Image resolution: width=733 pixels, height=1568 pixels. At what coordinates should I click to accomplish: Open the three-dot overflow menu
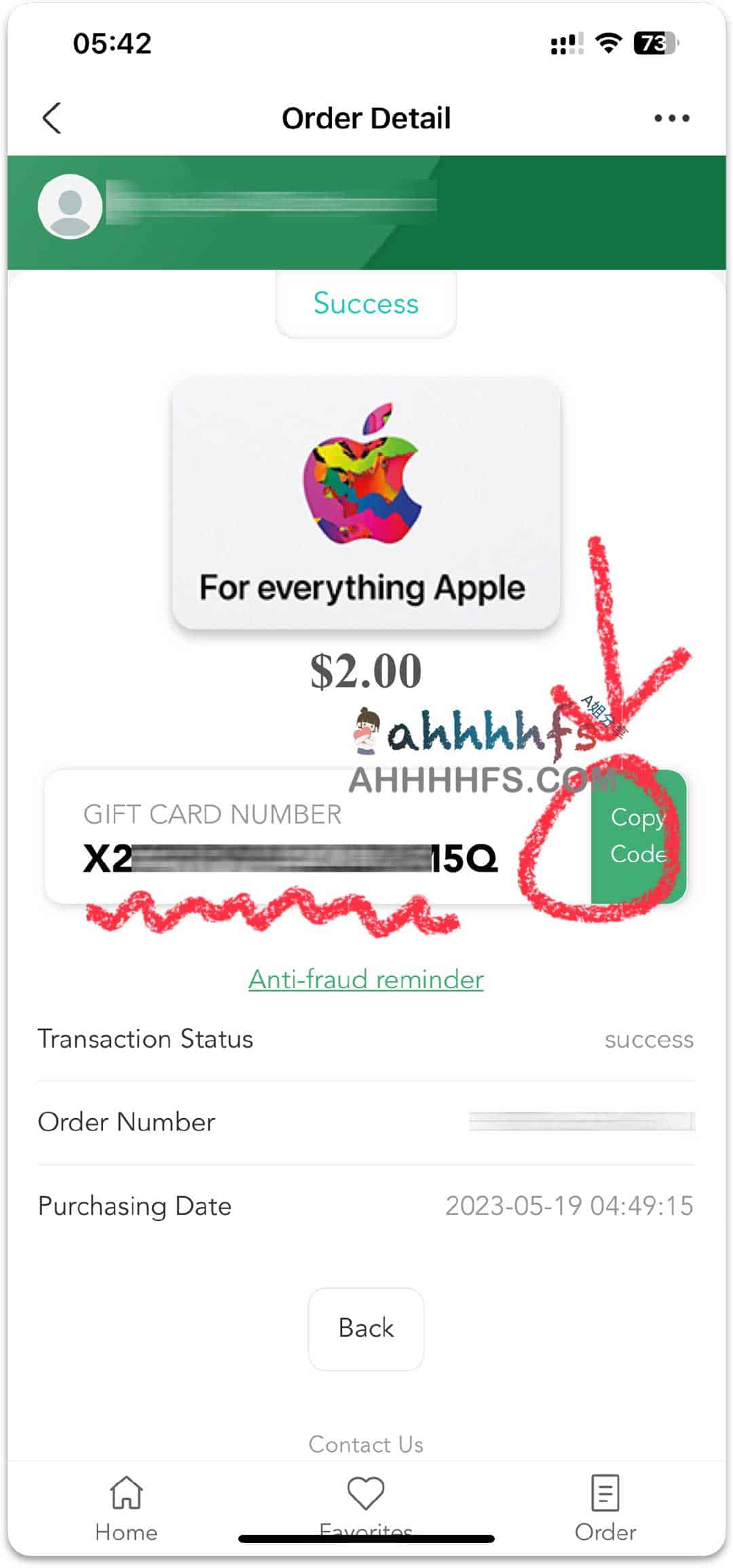click(671, 118)
